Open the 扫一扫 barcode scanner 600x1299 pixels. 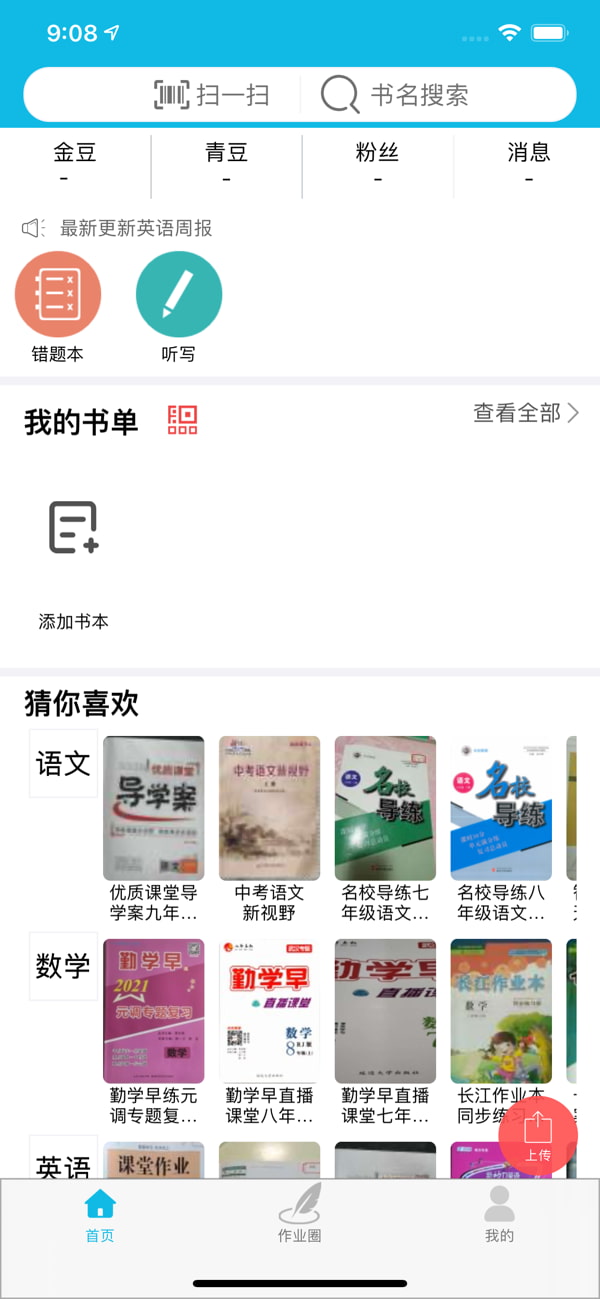click(x=212, y=95)
